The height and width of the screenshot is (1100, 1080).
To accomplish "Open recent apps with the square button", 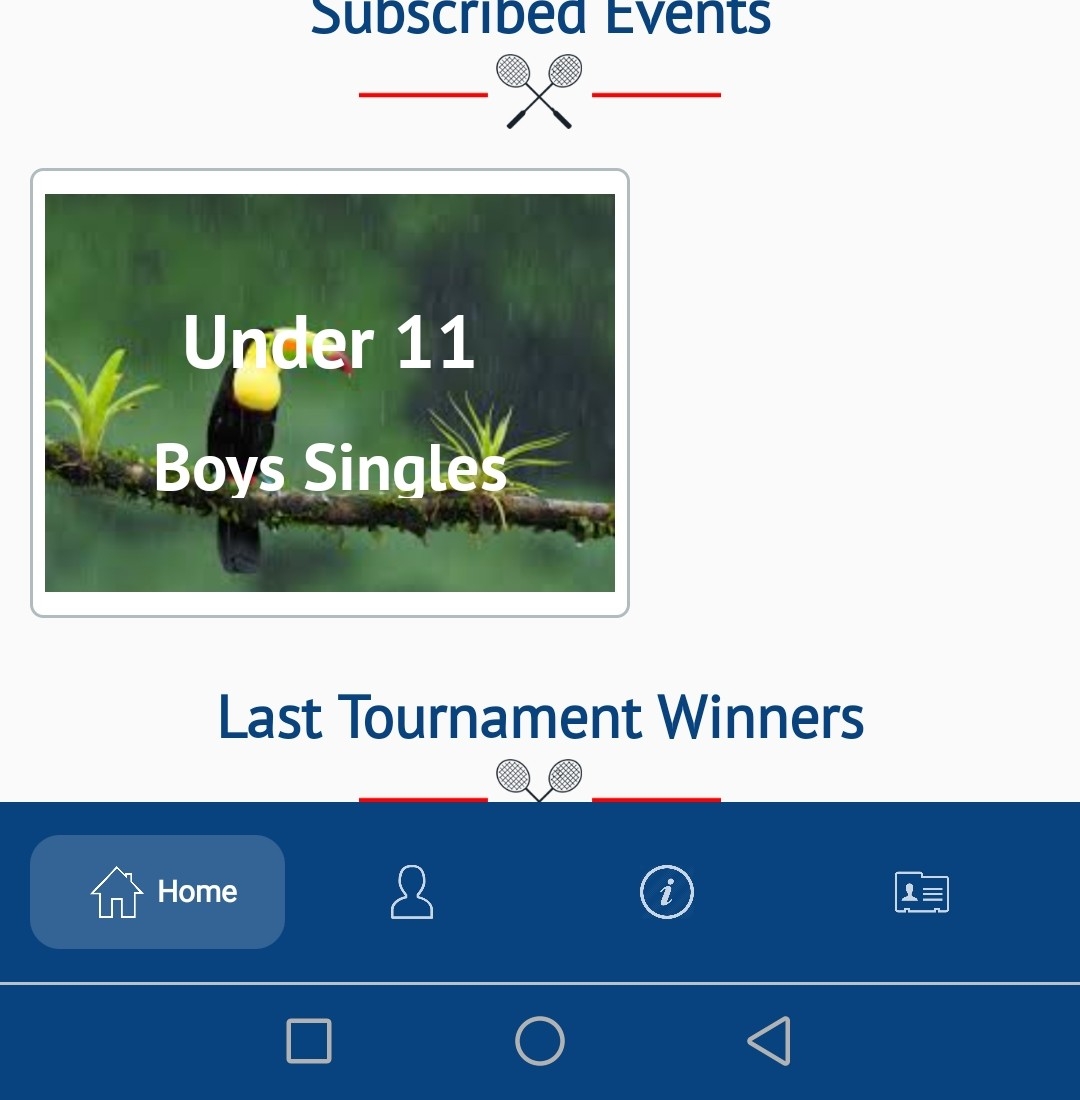I will tap(309, 1041).
